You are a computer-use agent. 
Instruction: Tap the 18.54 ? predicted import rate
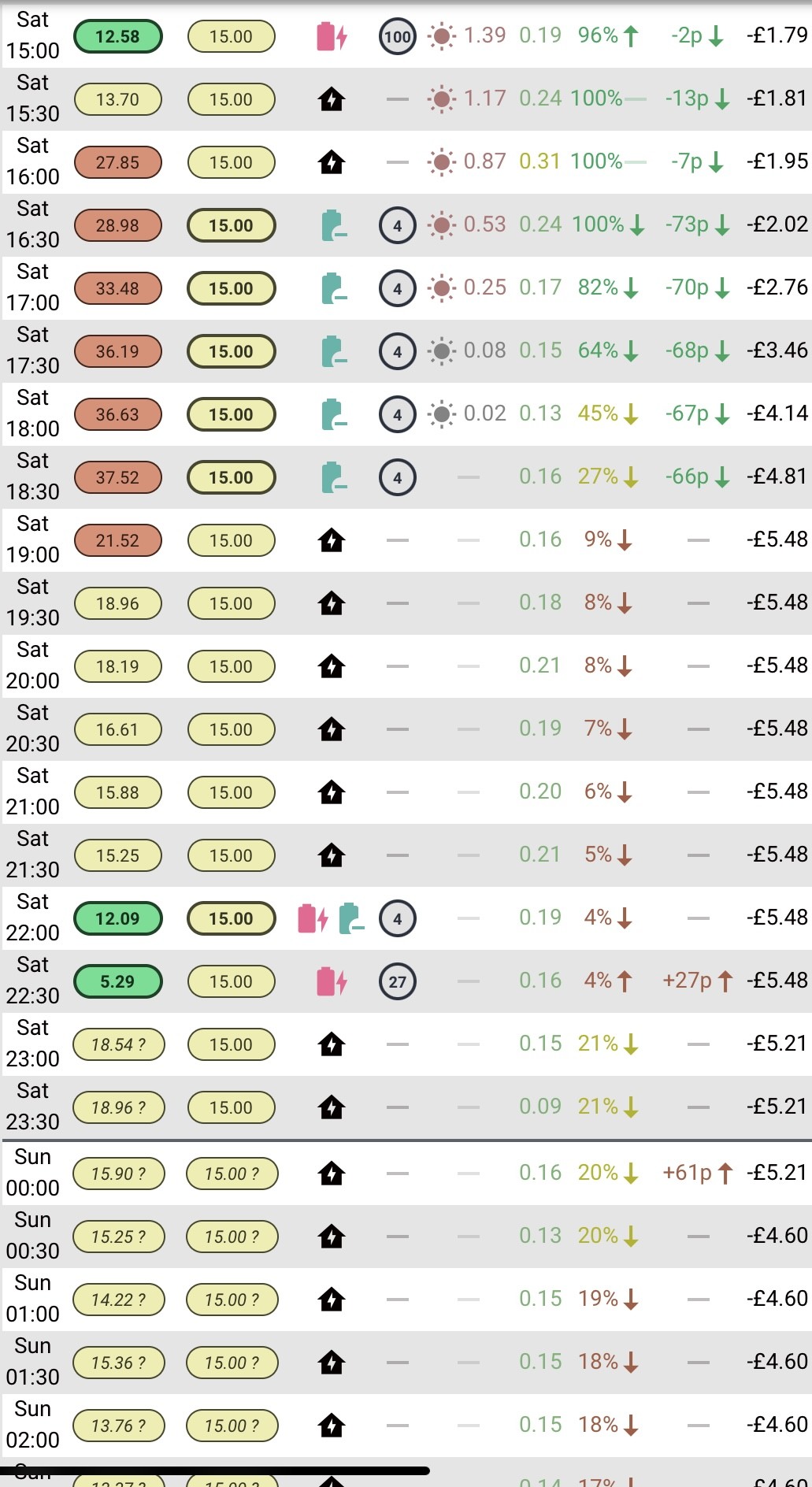pyautogui.click(x=118, y=1044)
